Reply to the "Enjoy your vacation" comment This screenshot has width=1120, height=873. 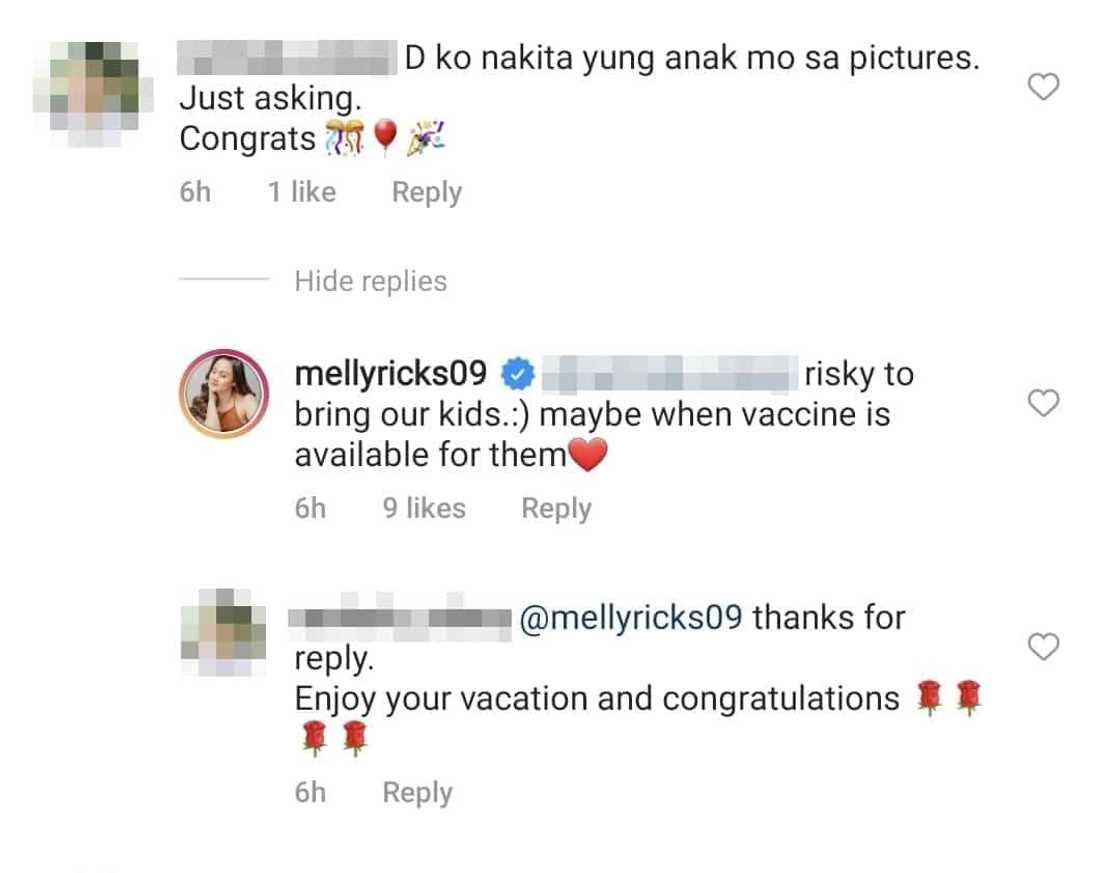click(x=417, y=792)
